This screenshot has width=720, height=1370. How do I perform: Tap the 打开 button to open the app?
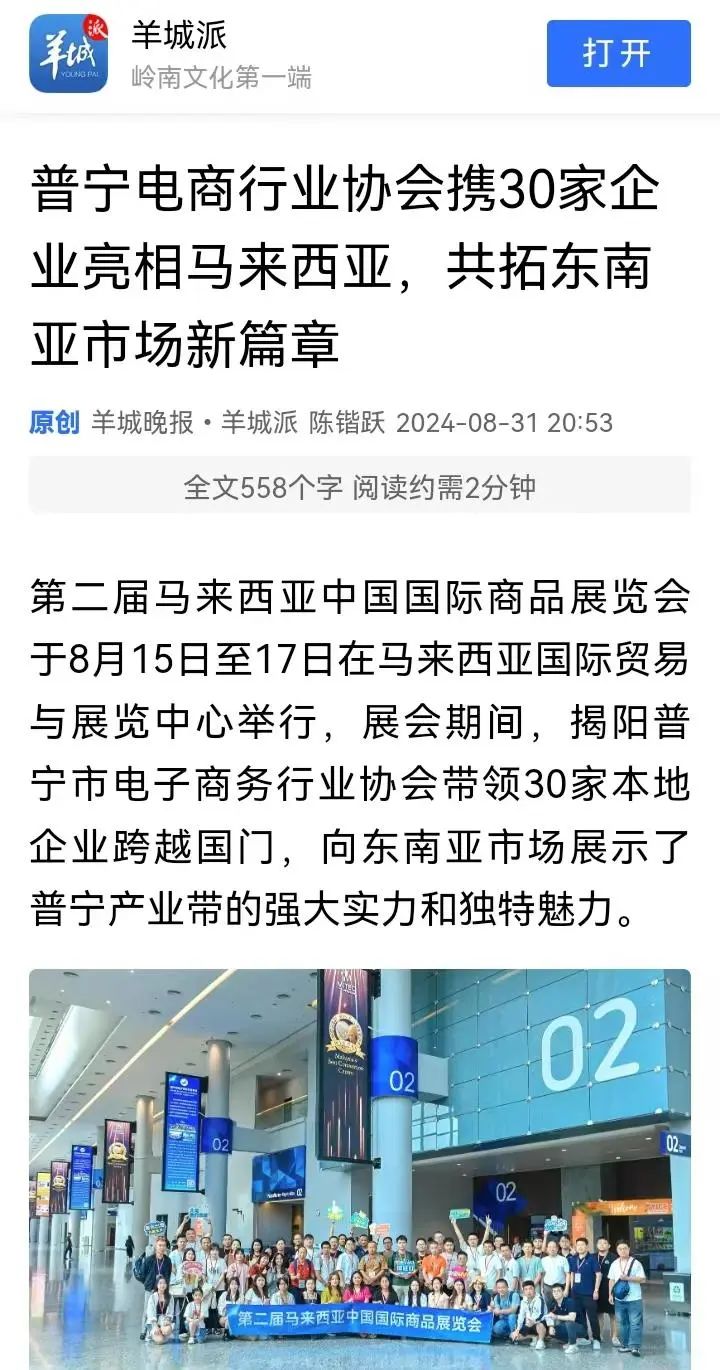618,53
